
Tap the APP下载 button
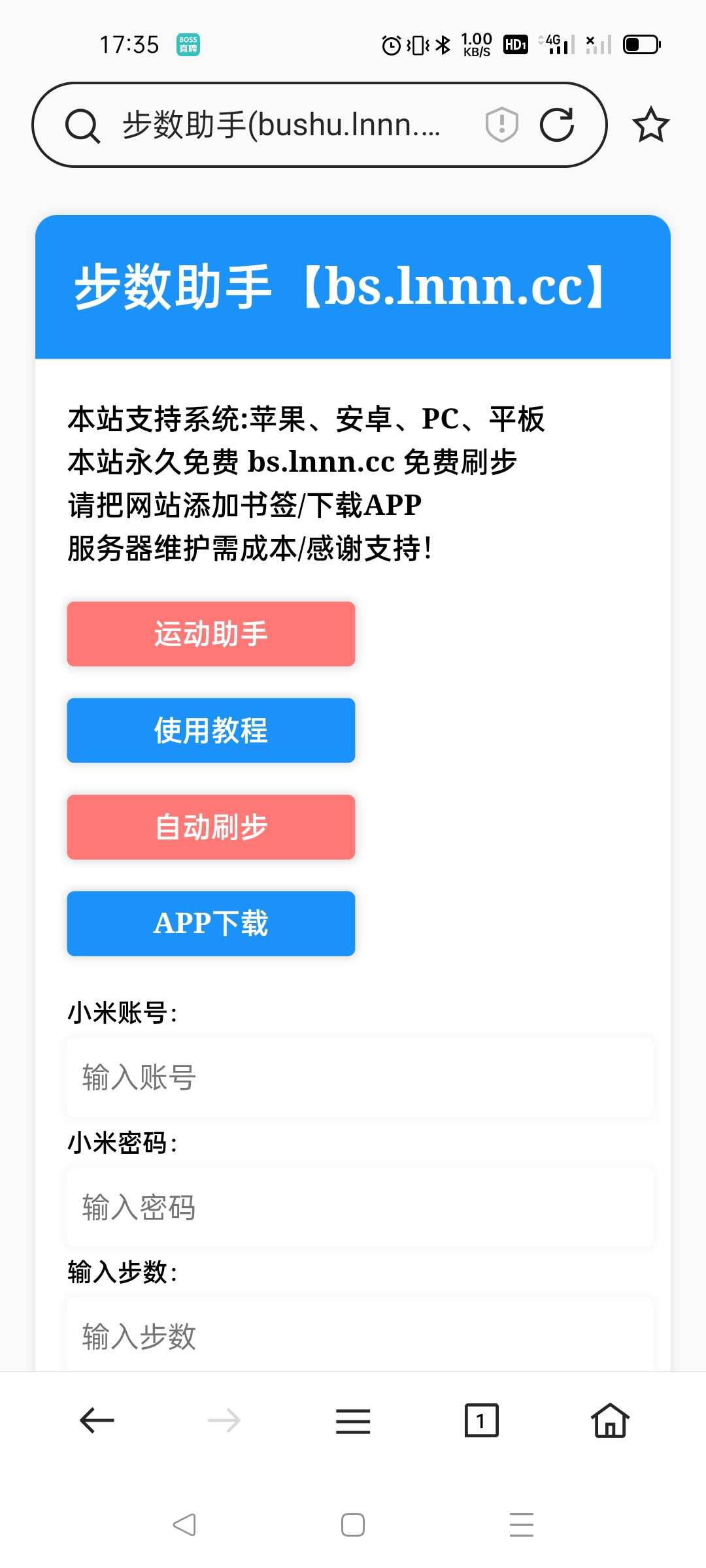[x=211, y=923]
